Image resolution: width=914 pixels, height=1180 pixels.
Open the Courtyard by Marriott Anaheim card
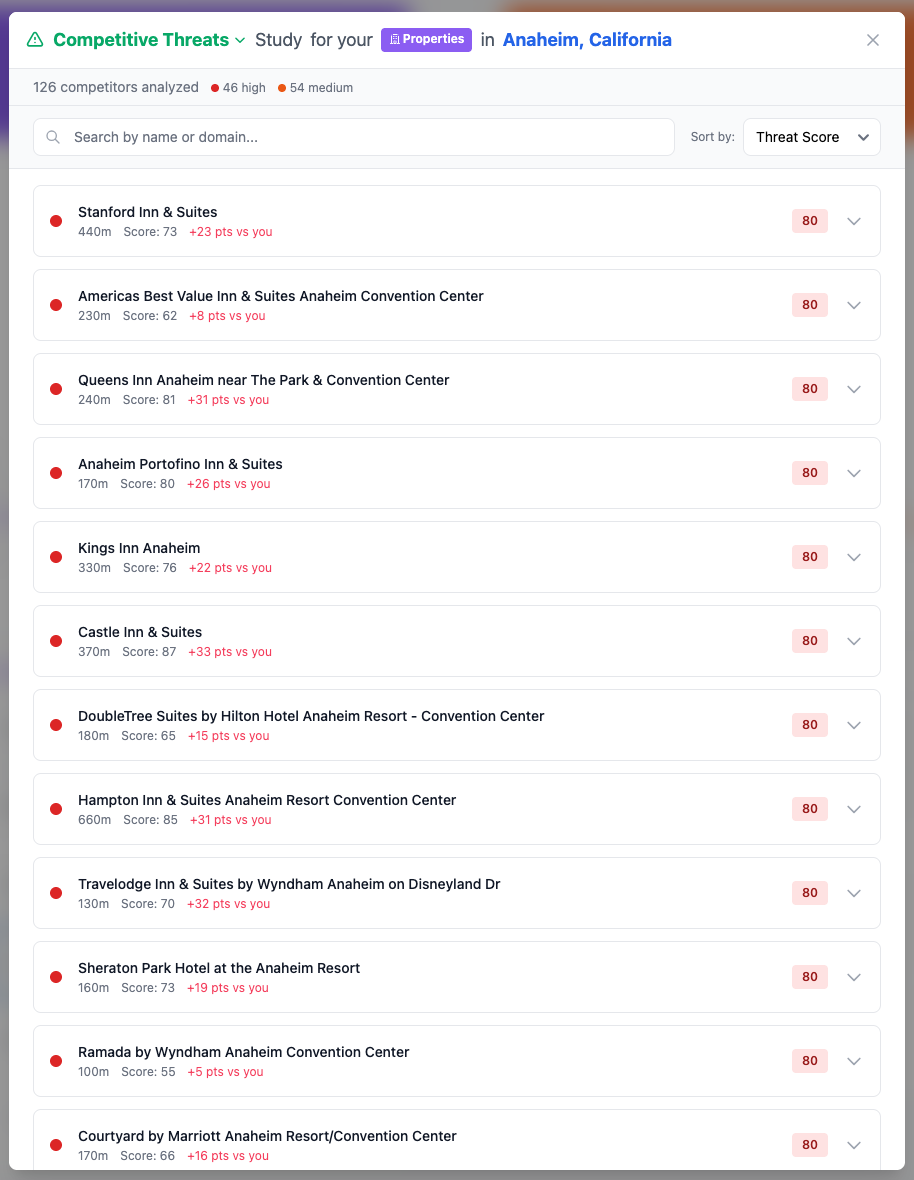tap(457, 1139)
